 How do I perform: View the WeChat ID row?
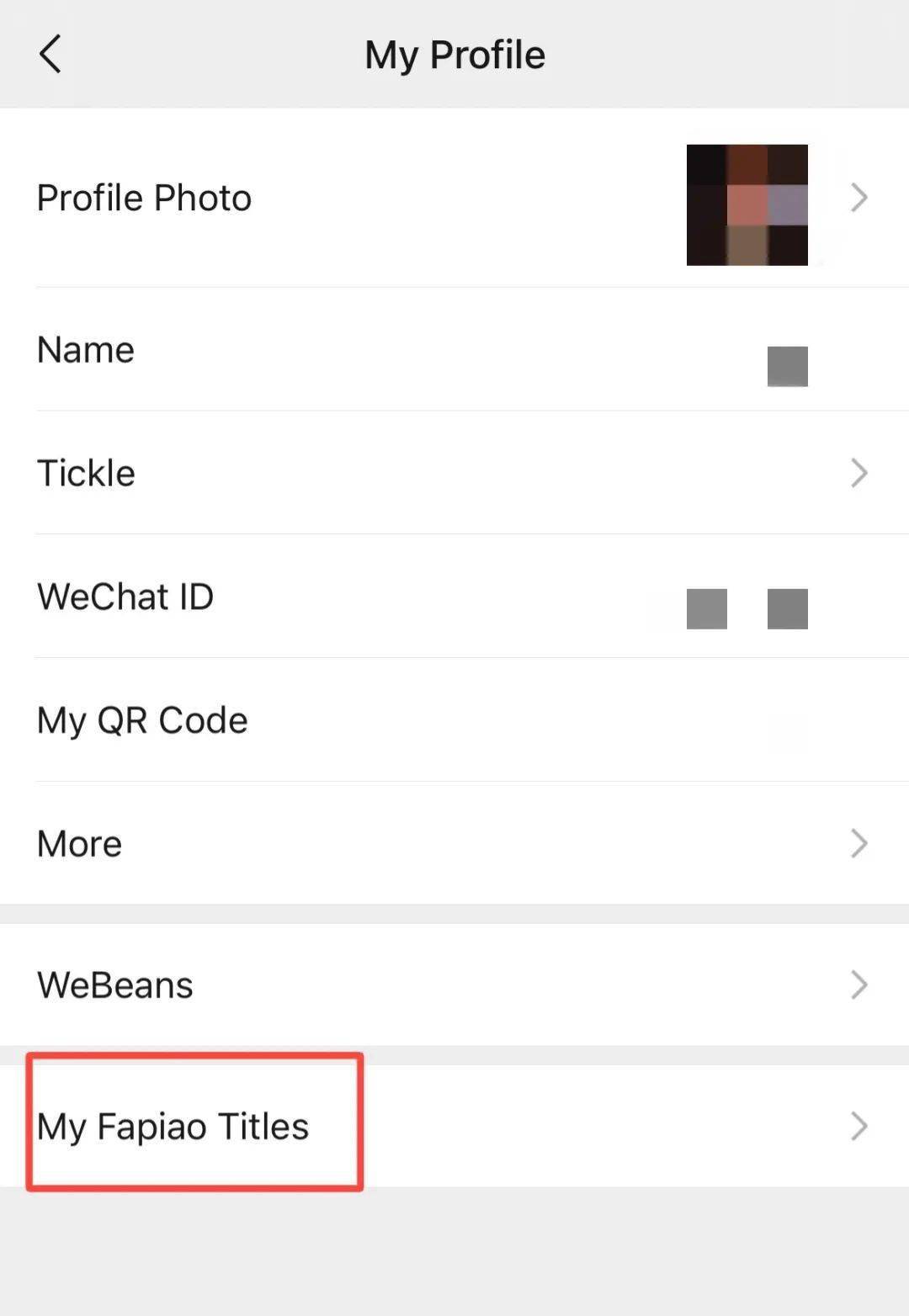[x=454, y=597]
